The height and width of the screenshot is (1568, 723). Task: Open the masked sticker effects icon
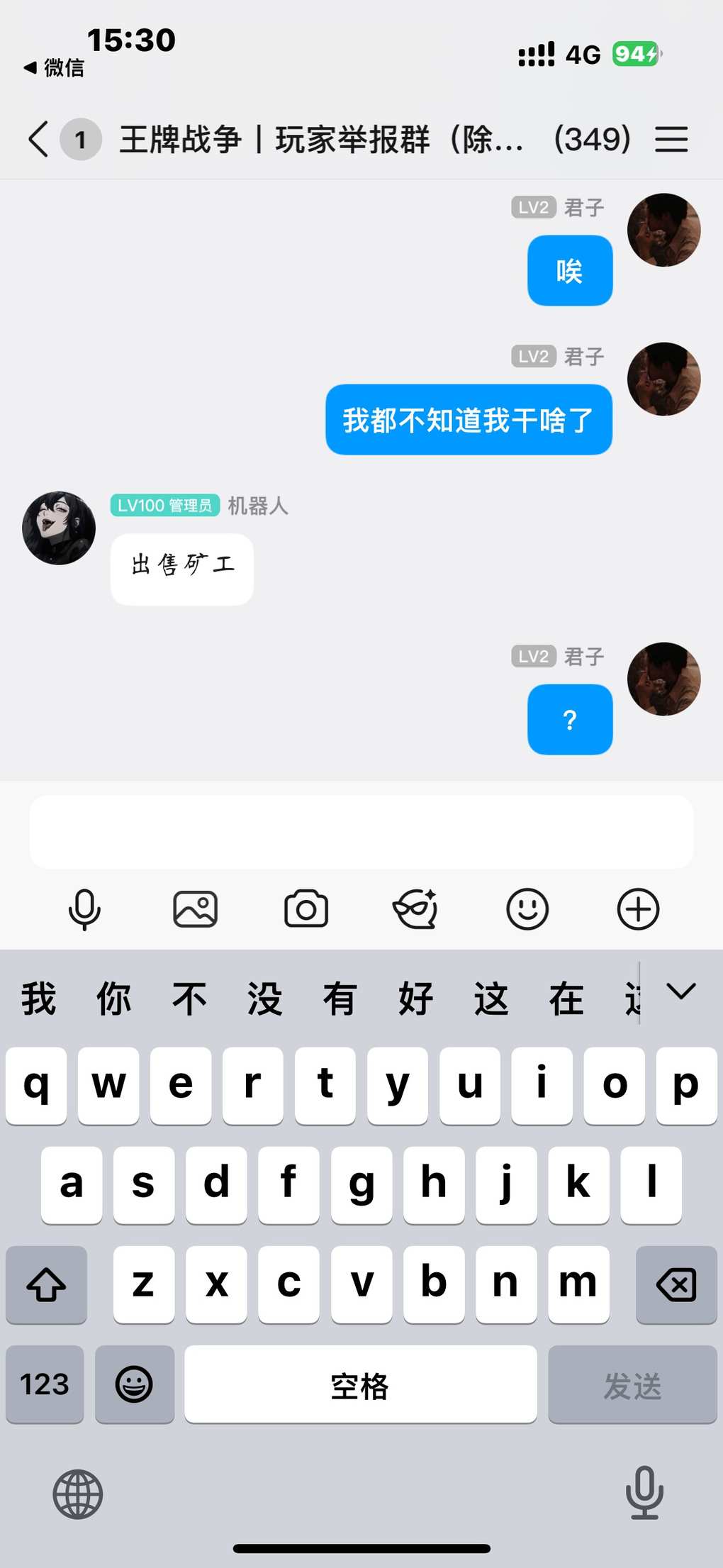pyautogui.click(x=416, y=908)
